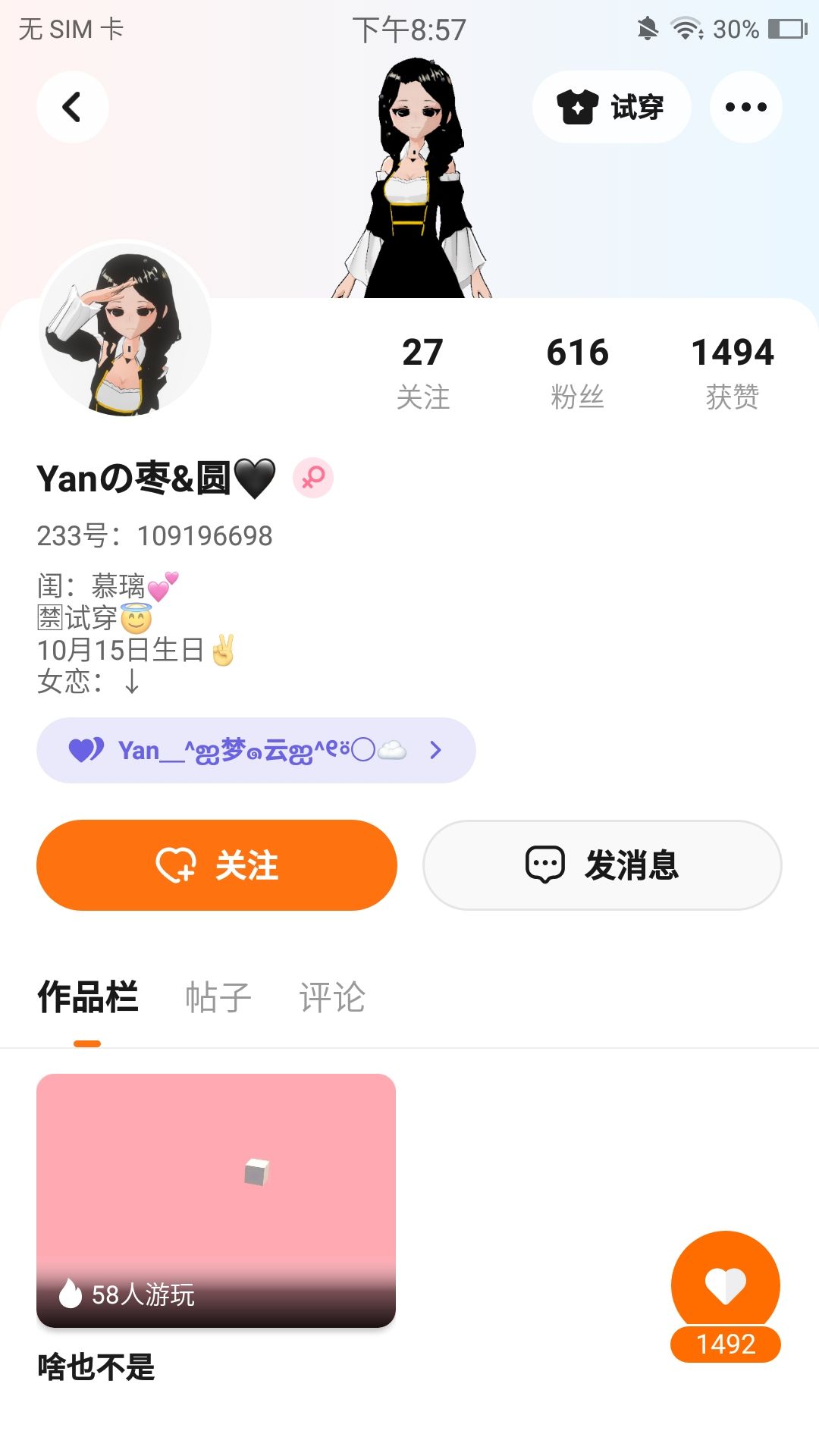Image resolution: width=819 pixels, height=1456 pixels.
Task: Open the profile avatar picture
Action: click(126, 328)
